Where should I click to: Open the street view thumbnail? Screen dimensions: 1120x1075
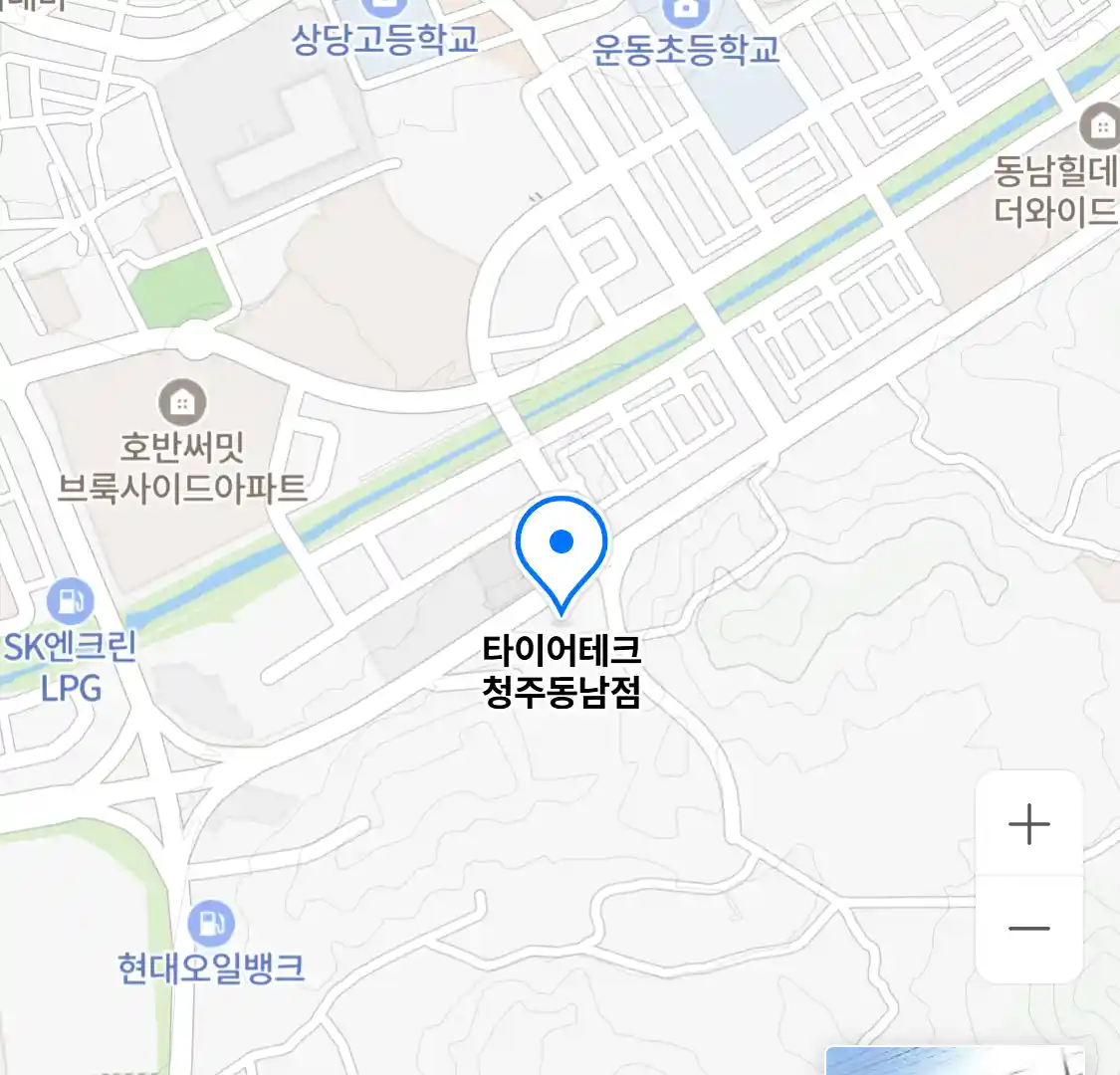click(954, 1062)
